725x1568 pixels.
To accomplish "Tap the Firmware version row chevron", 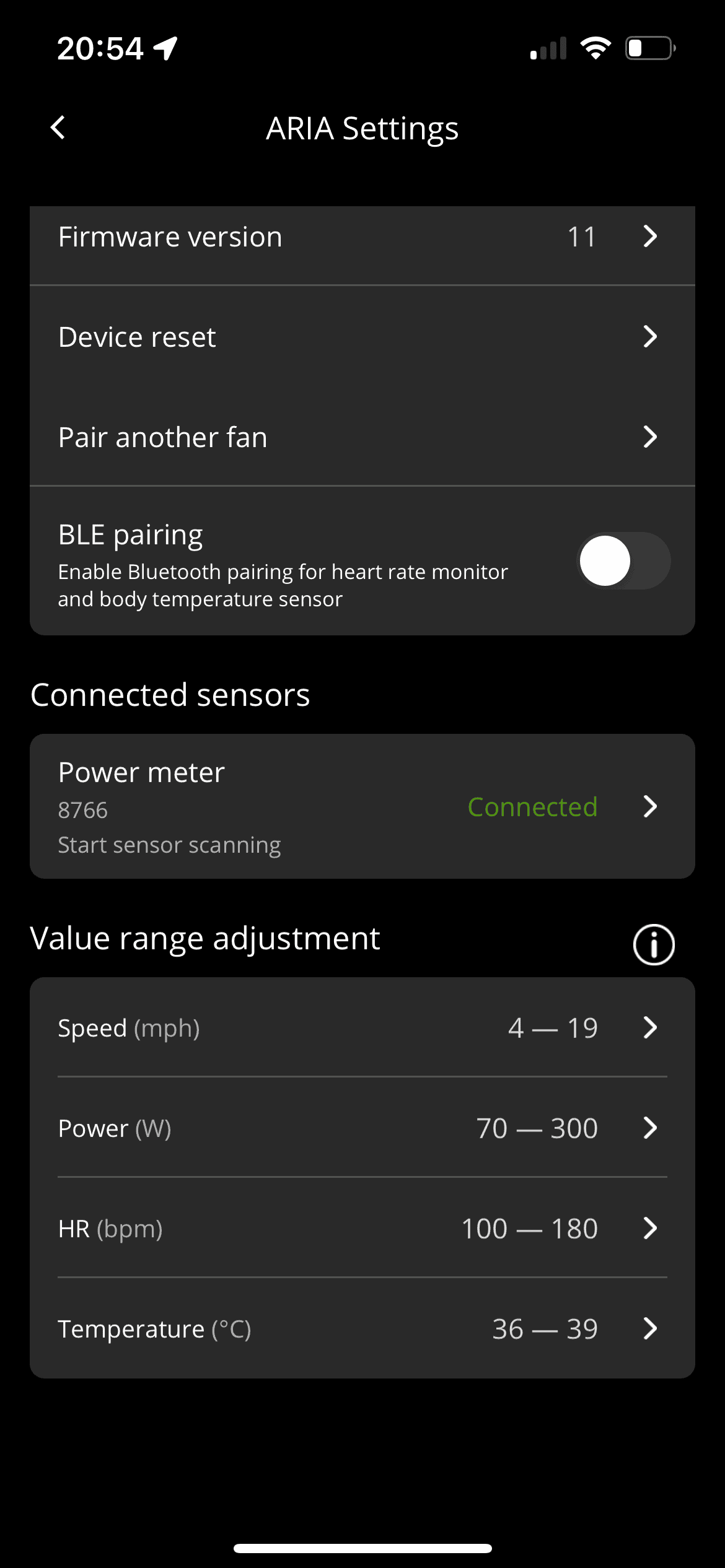I will tap(650, 236).
